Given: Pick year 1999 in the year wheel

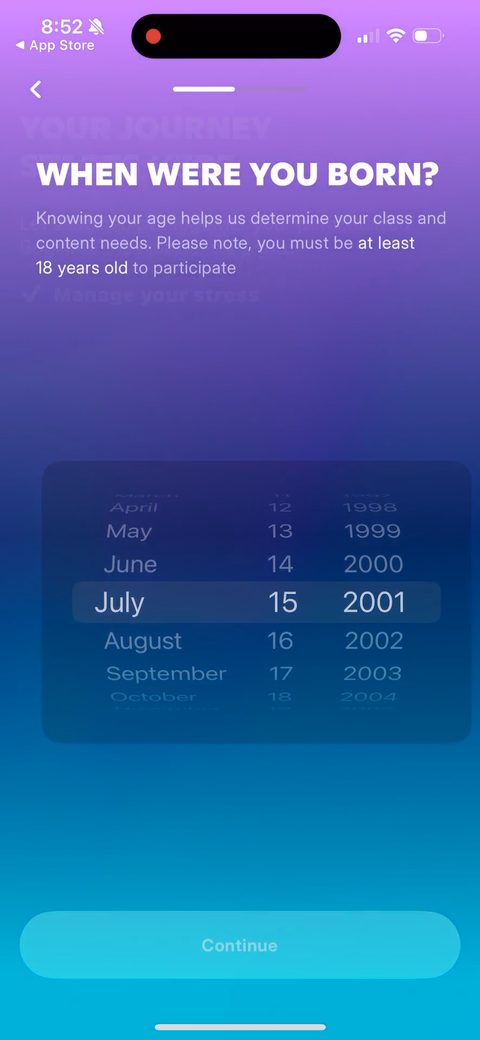Looking at the screenshot, I should (373, 531).
